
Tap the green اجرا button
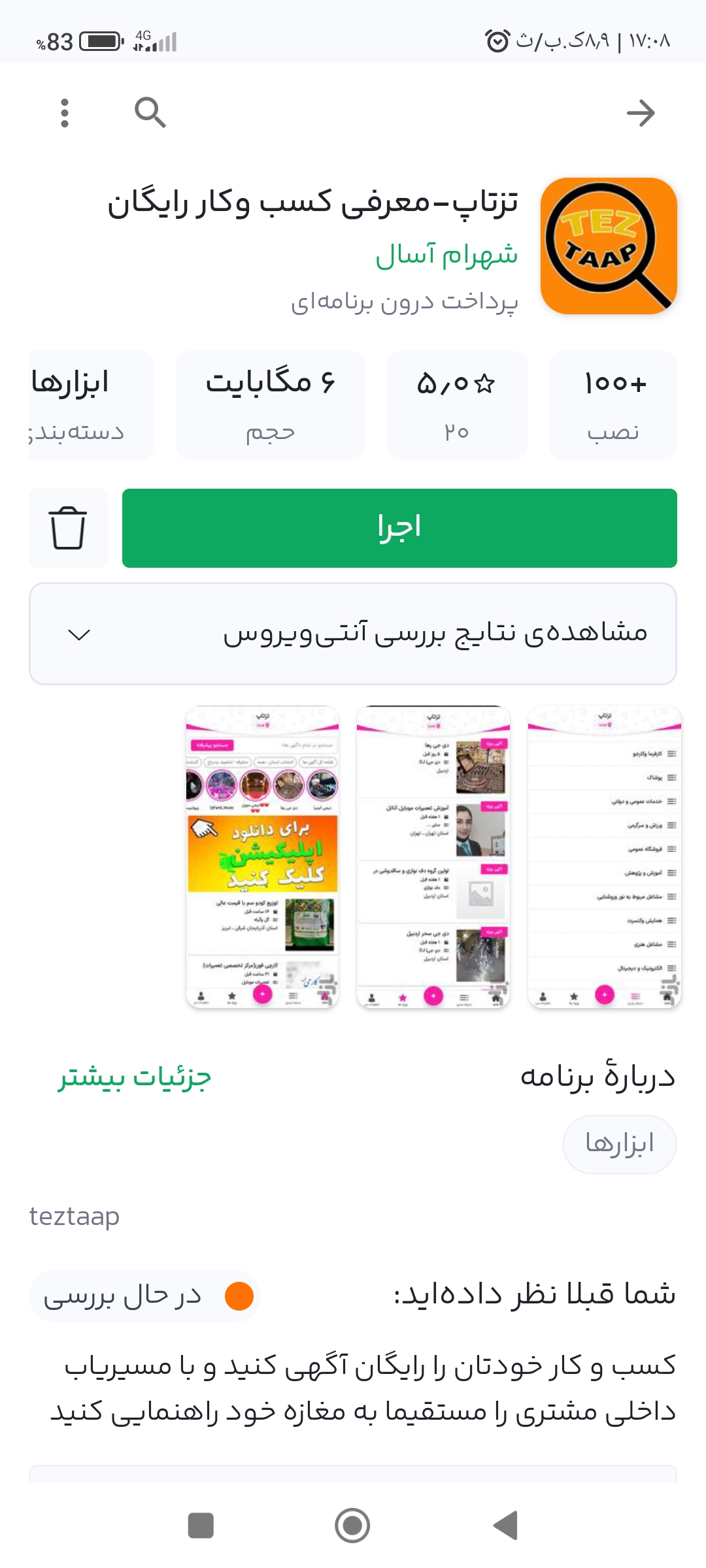point(399,528)
